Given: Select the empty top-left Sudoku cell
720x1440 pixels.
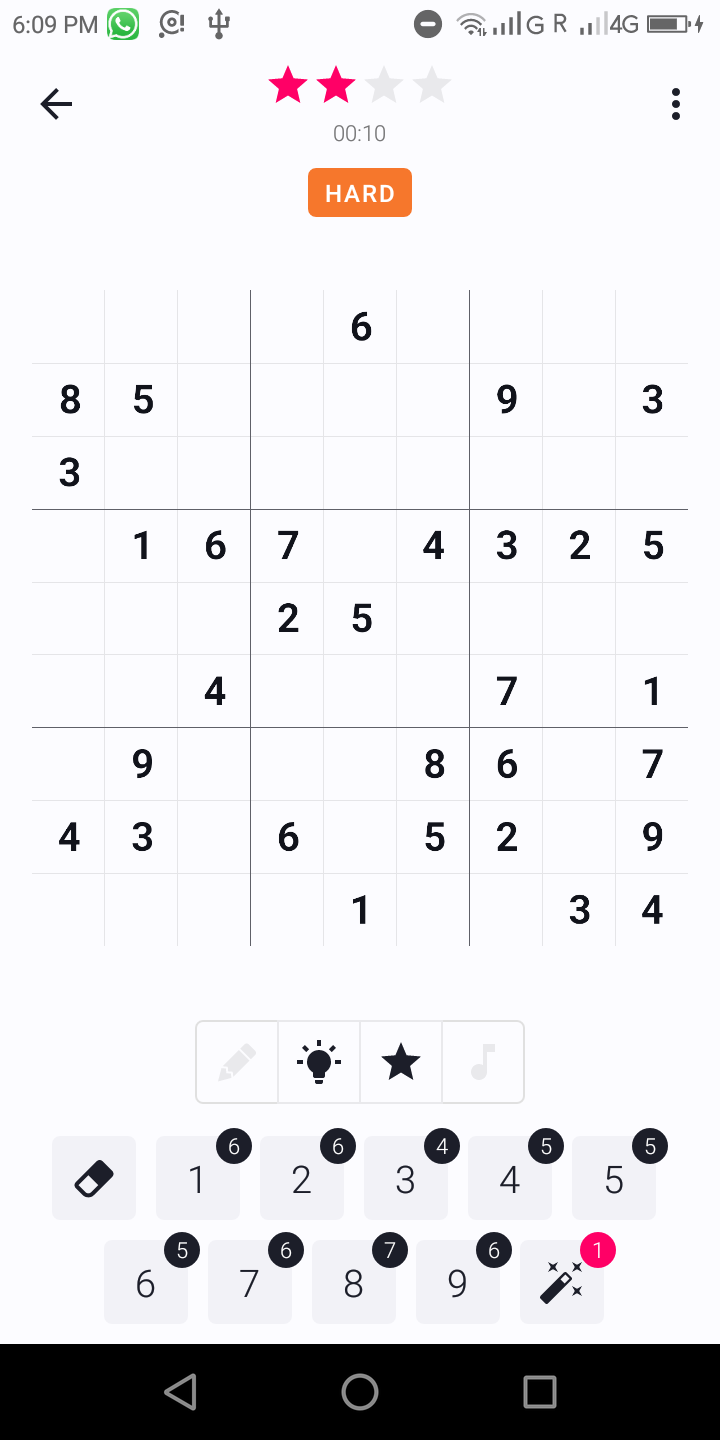Looking at the screenshot, I should (68, 327).
